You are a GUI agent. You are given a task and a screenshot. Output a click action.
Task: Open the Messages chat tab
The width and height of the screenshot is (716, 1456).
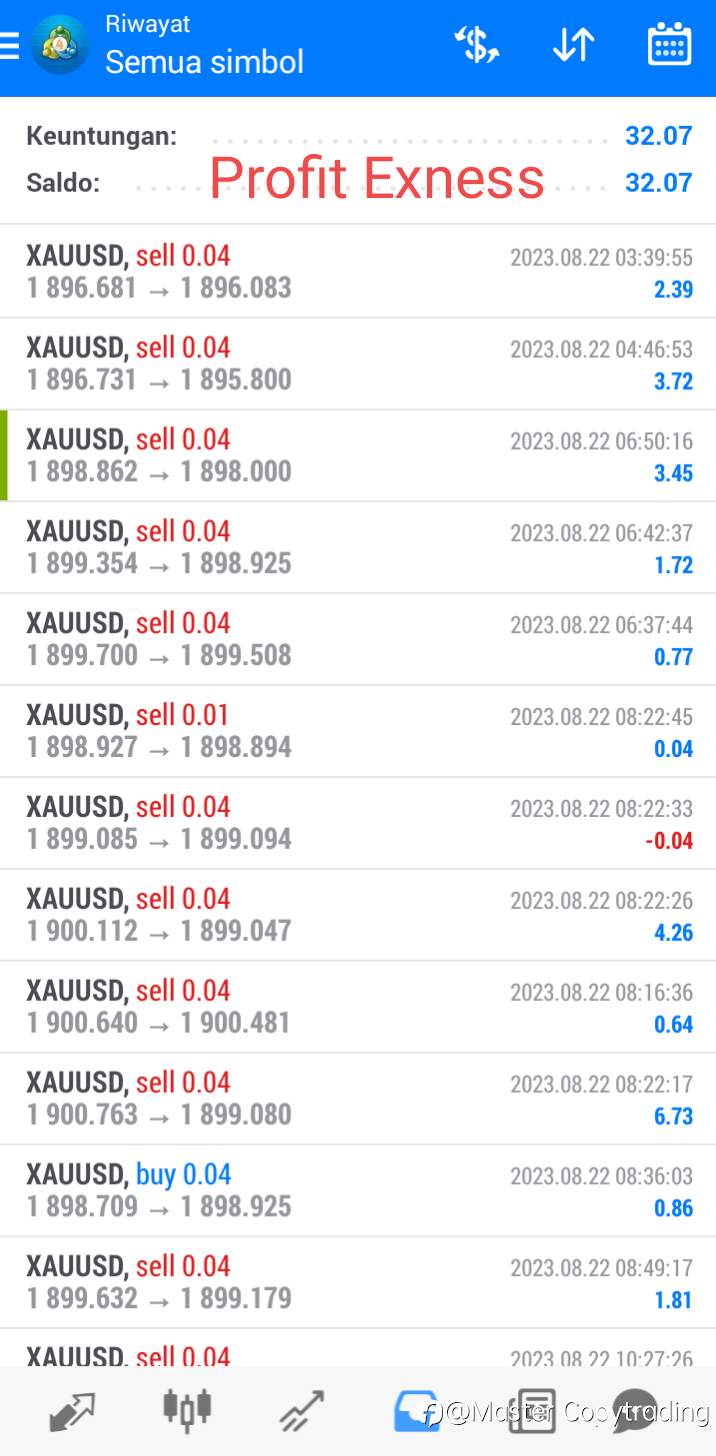636,1411
